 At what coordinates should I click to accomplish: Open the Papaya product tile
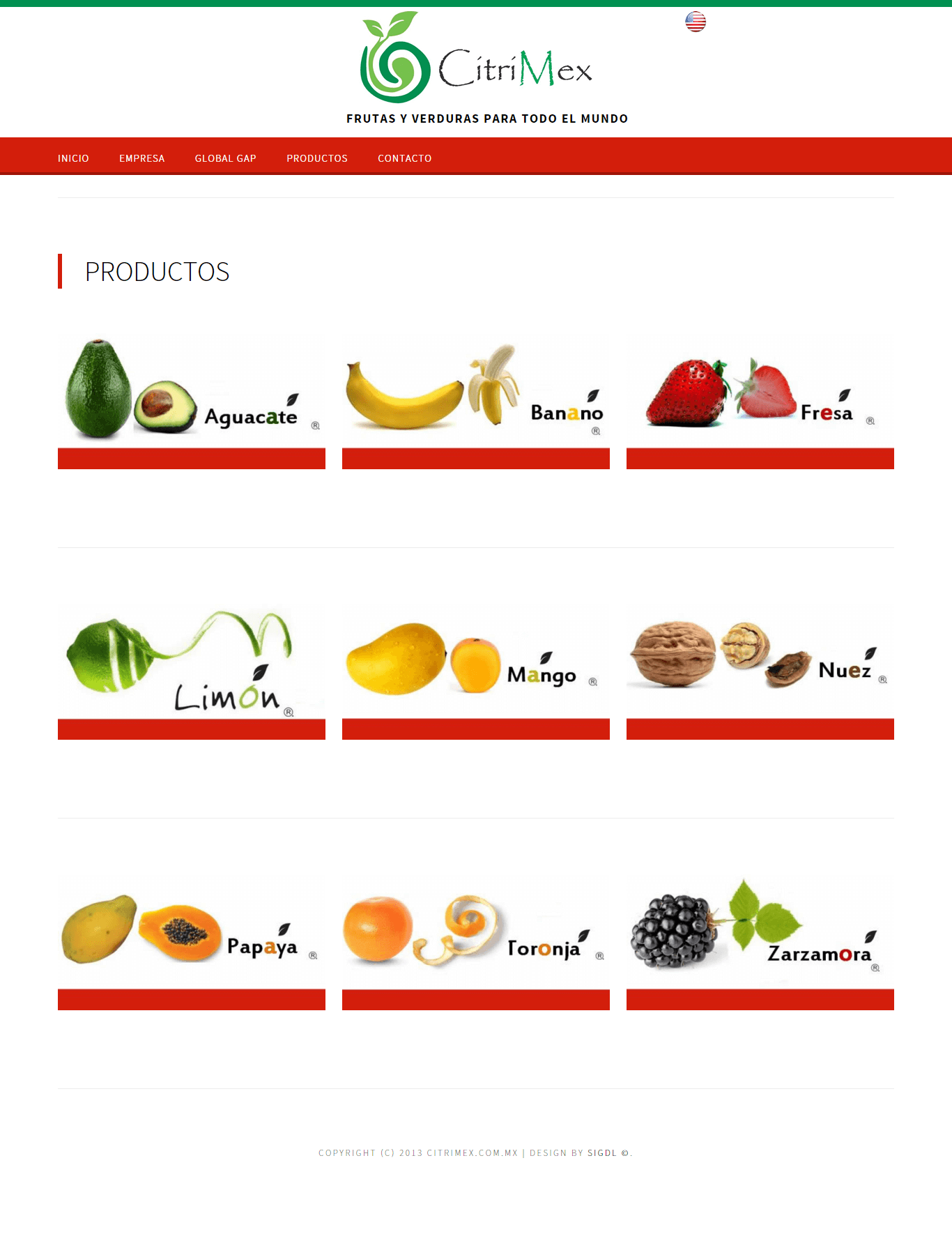click(x=191, y=933)
